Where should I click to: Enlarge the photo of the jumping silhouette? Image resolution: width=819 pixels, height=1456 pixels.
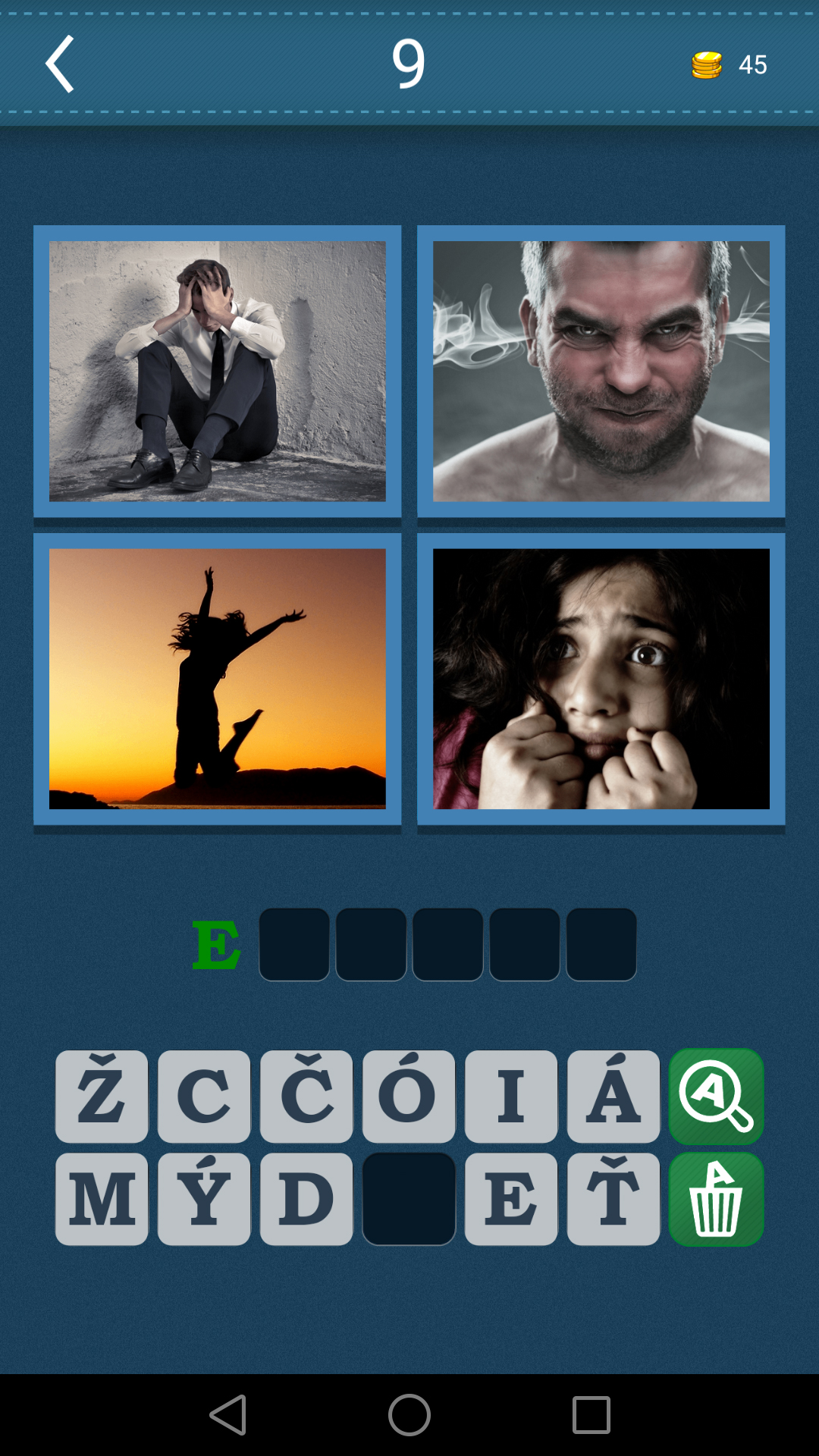click(218, 679)
